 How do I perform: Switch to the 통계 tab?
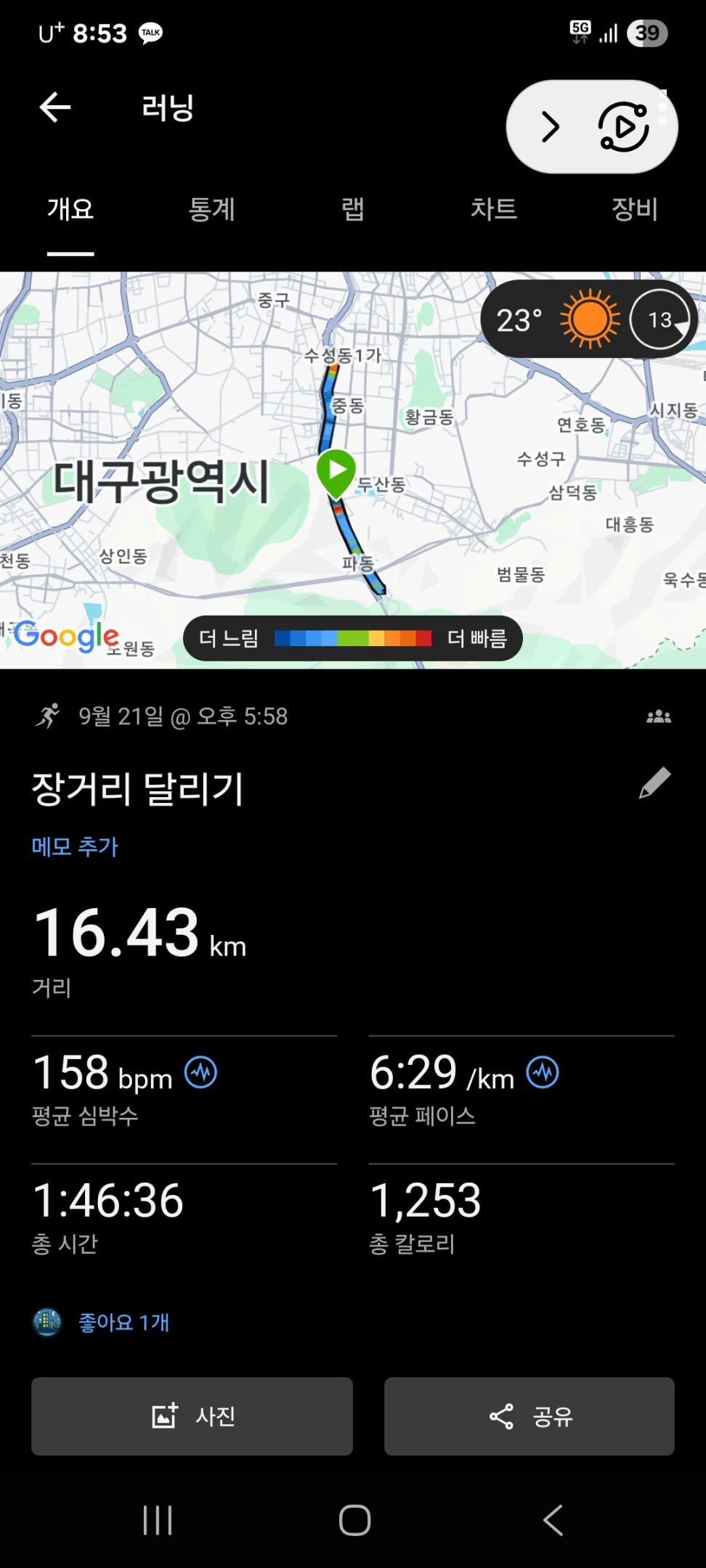(211, 209)
